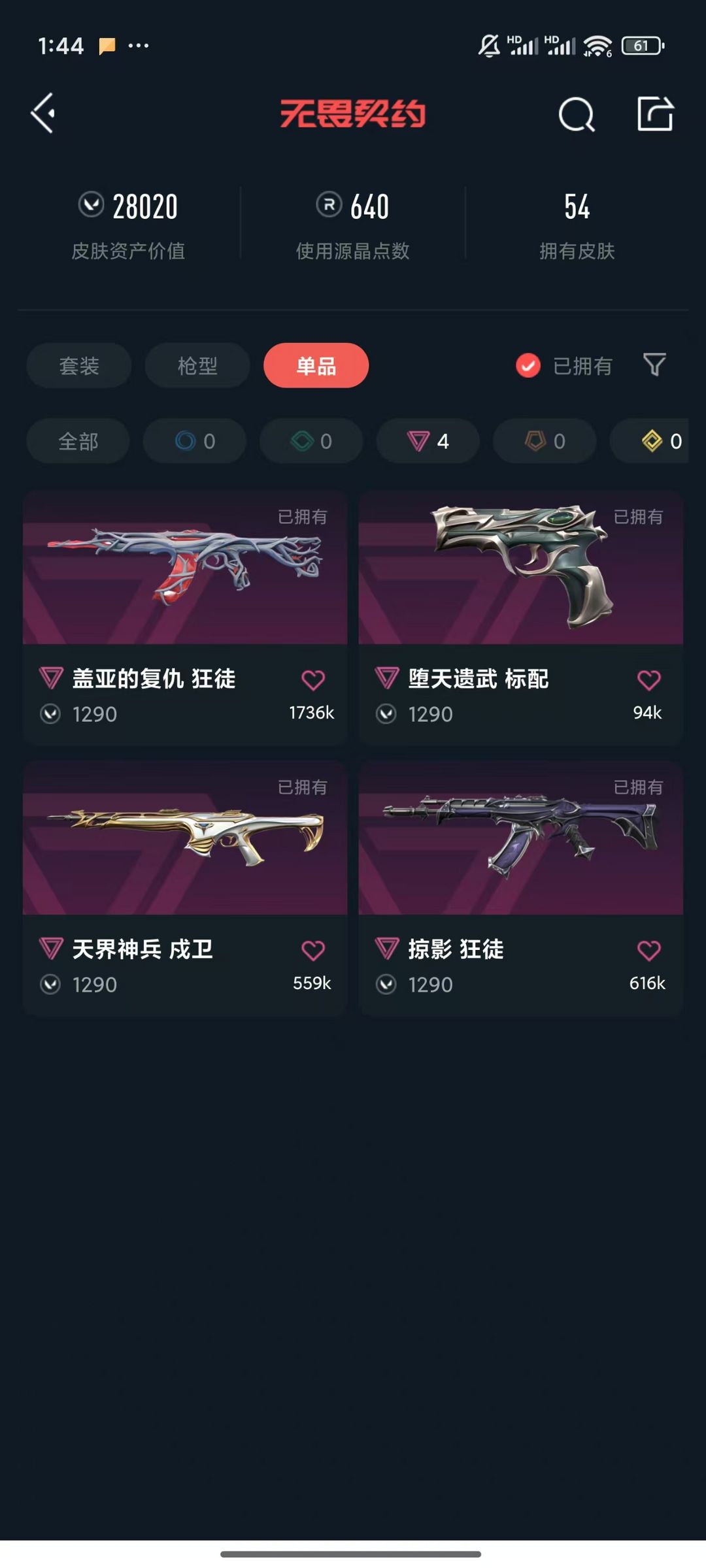Filter by the blue circle tier chip
The height and width of the screenshot is (1568, 706).
[195, 441]
